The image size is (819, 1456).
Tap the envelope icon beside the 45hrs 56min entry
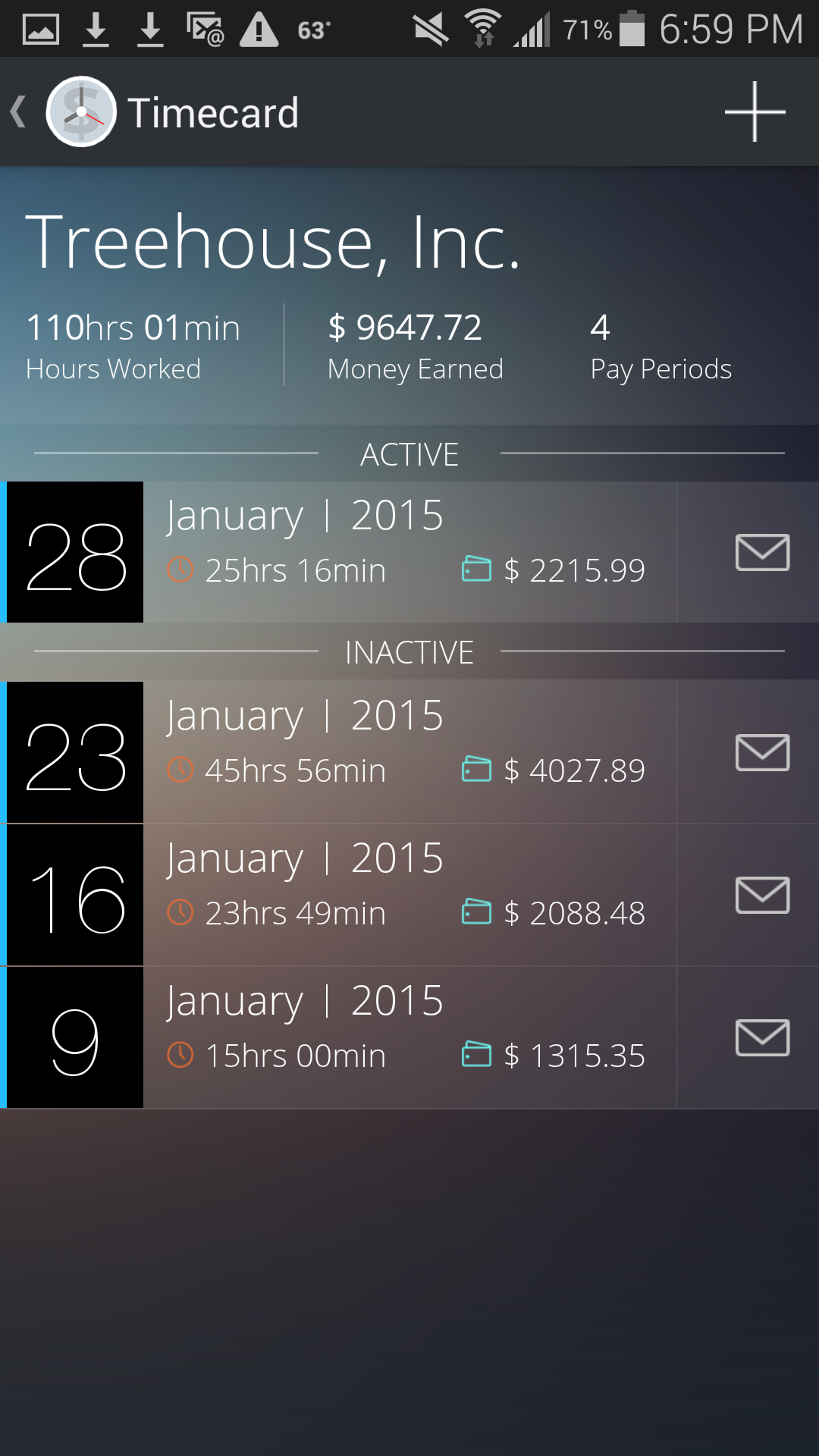tap(761, 752)
